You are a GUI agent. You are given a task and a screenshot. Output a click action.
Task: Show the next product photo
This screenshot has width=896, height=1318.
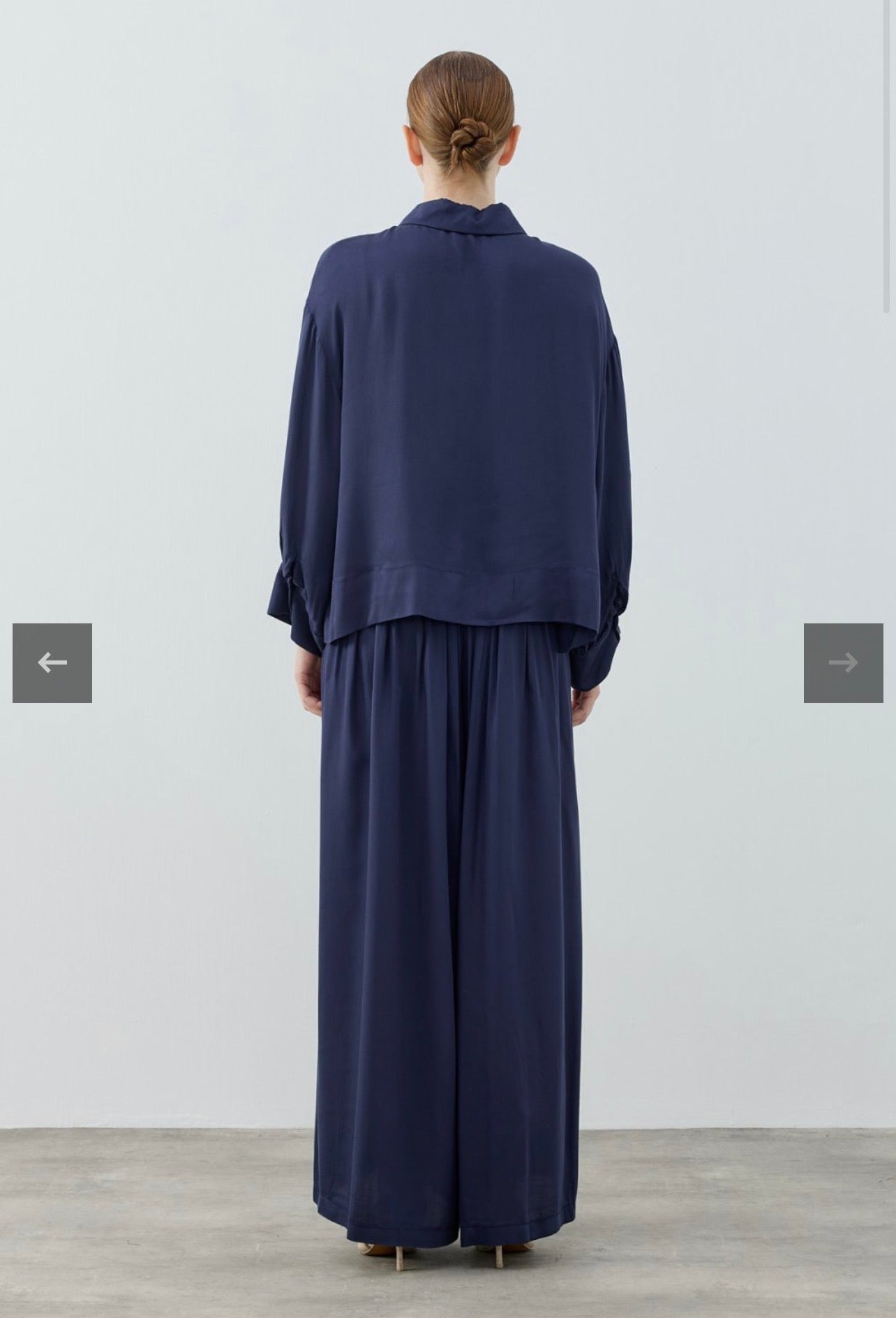click(843, 662)
